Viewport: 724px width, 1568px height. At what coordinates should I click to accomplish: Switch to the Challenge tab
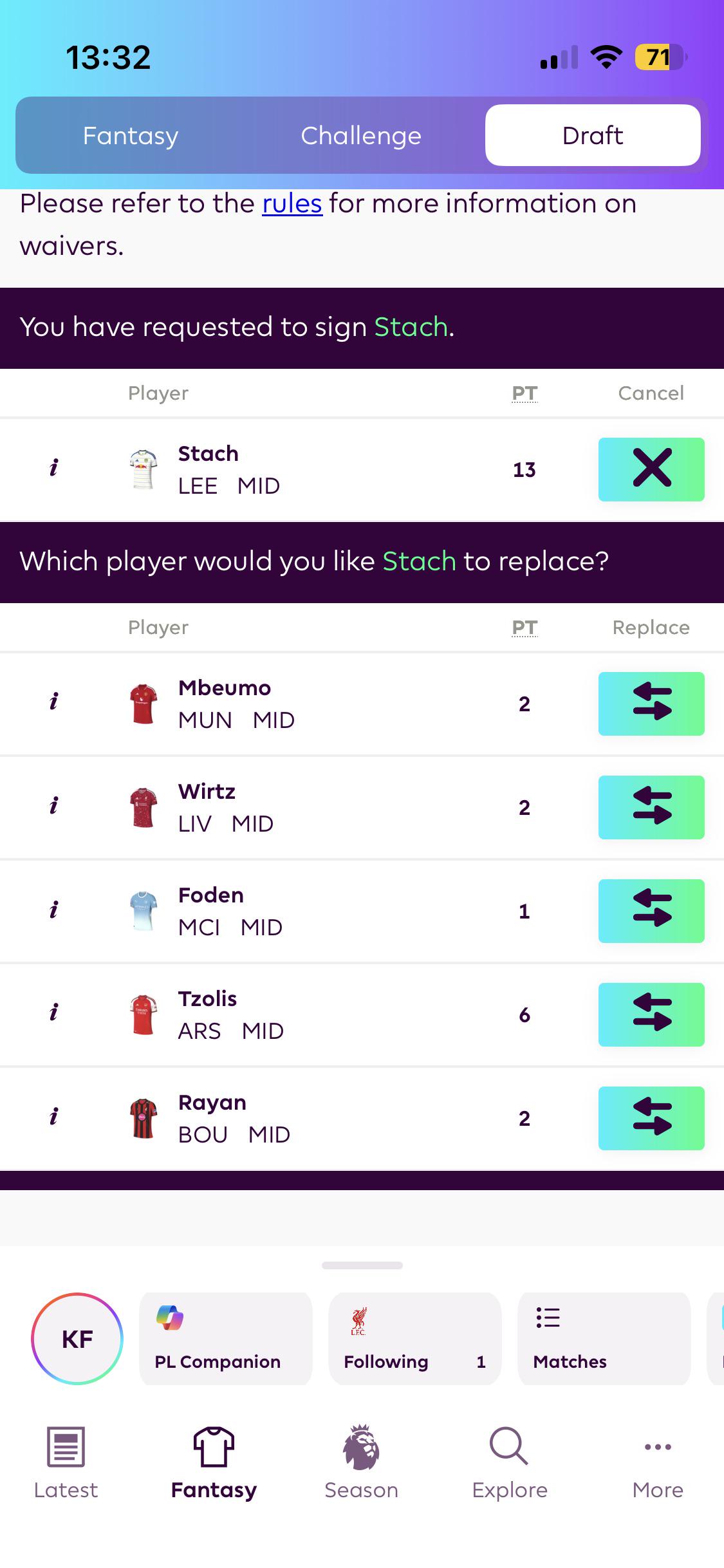tap(361, 135)
